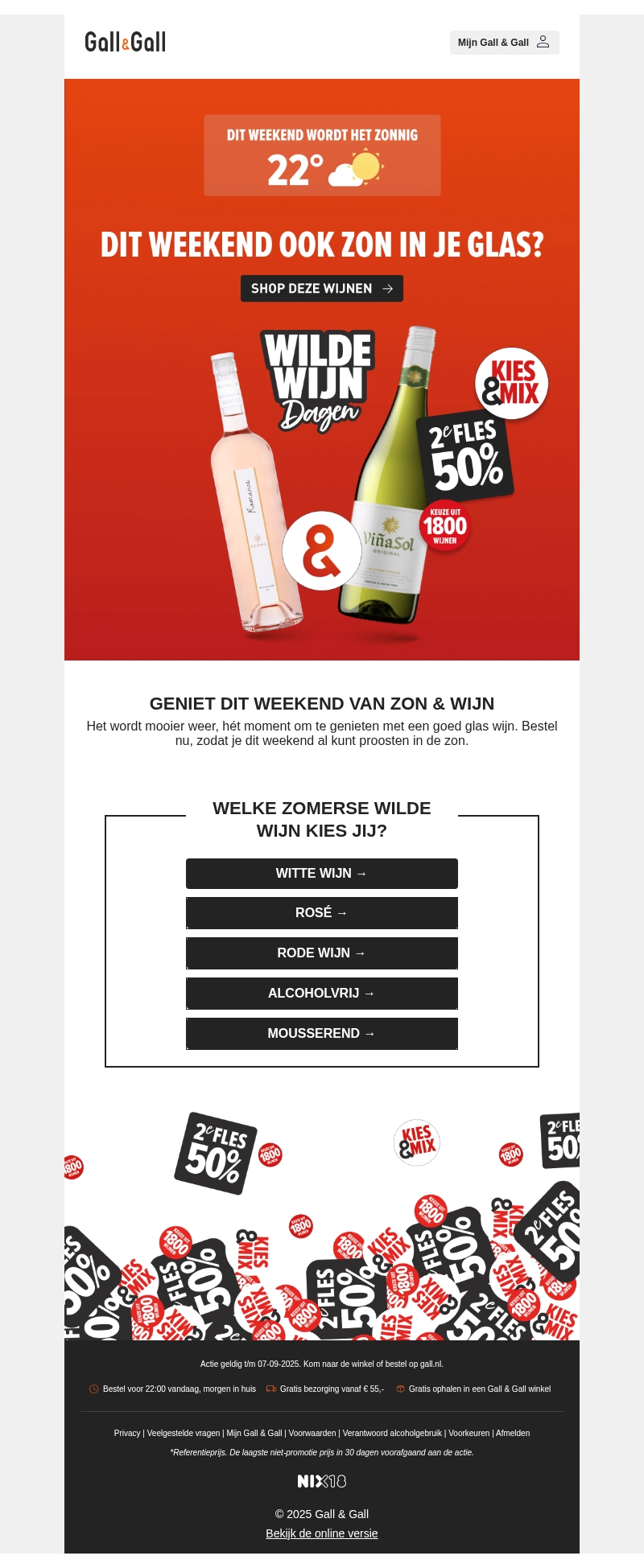Open the Voorkeuren link
This screenshot has height=1568, width=644.
click(469, 1433)
